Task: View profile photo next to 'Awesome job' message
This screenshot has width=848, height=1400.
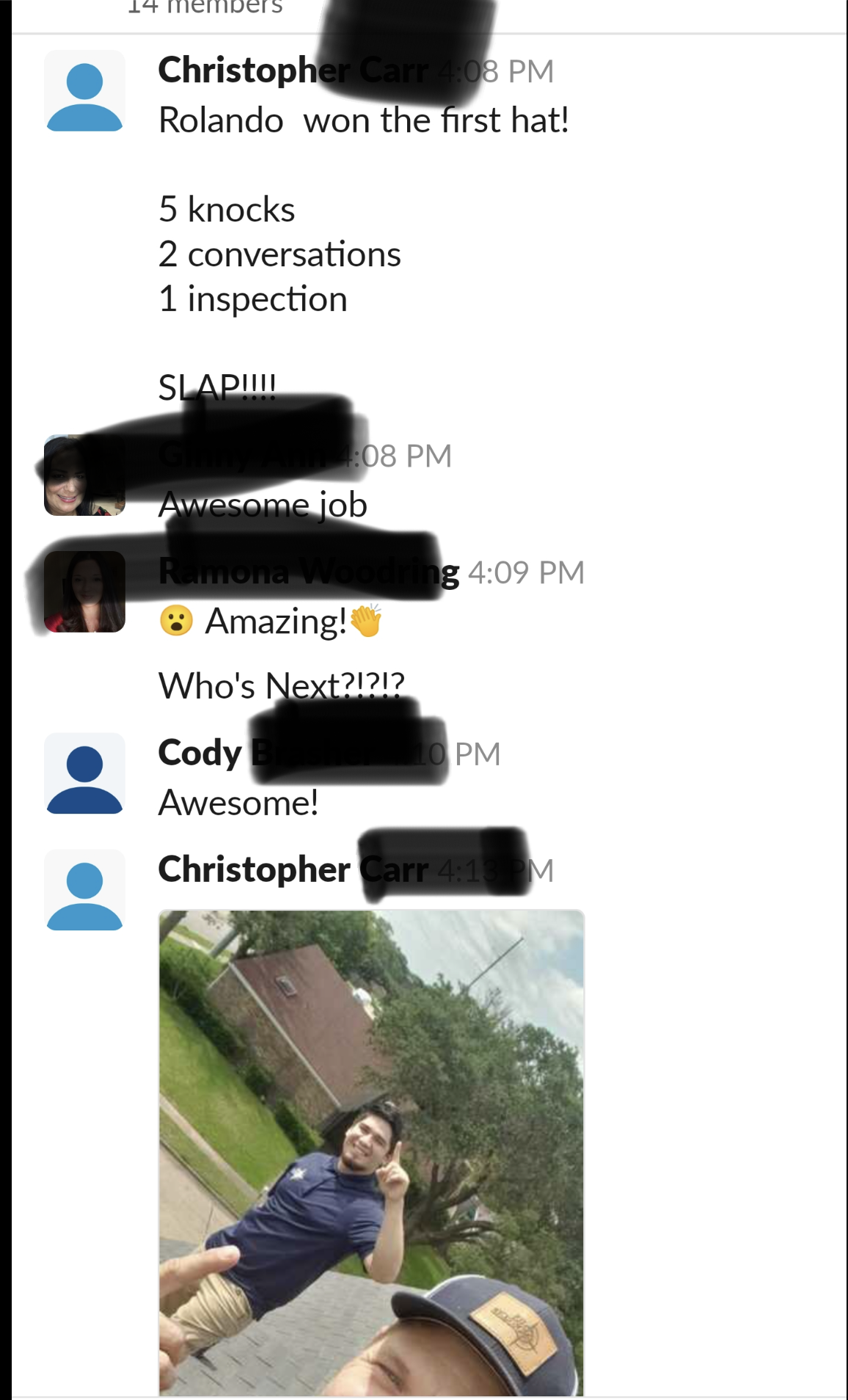Action: click(x=84, y=475)
